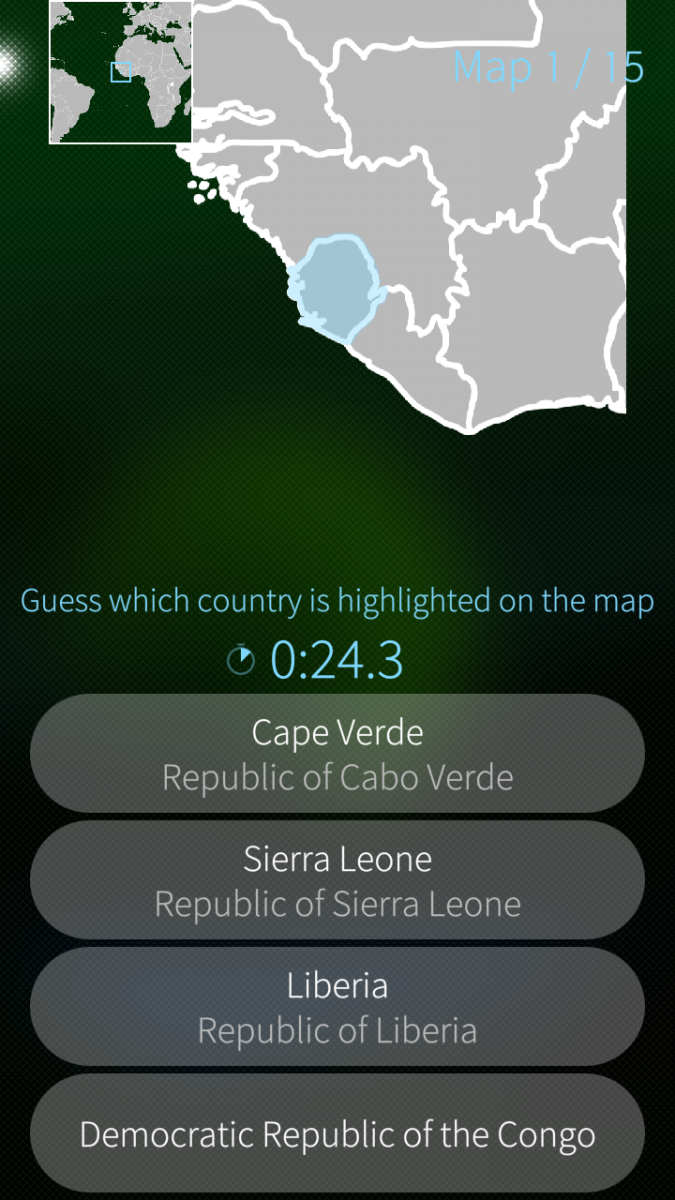Choose the Cape Verde answer

[x=337, y=754]
